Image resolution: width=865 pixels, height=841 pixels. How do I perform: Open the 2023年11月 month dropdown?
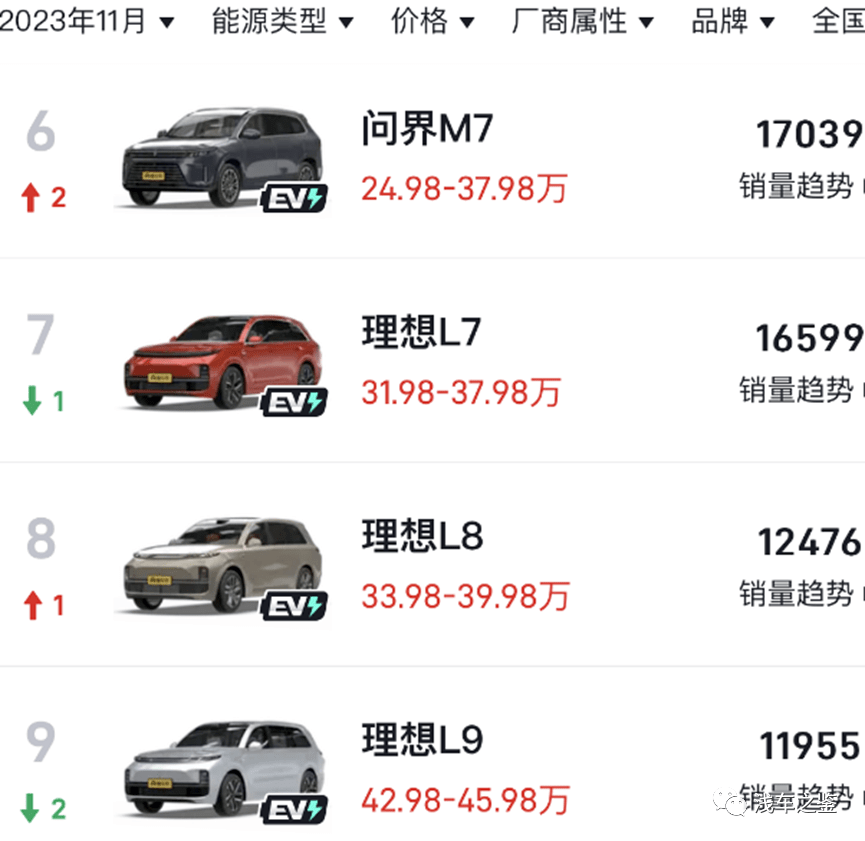pos(87,20)
